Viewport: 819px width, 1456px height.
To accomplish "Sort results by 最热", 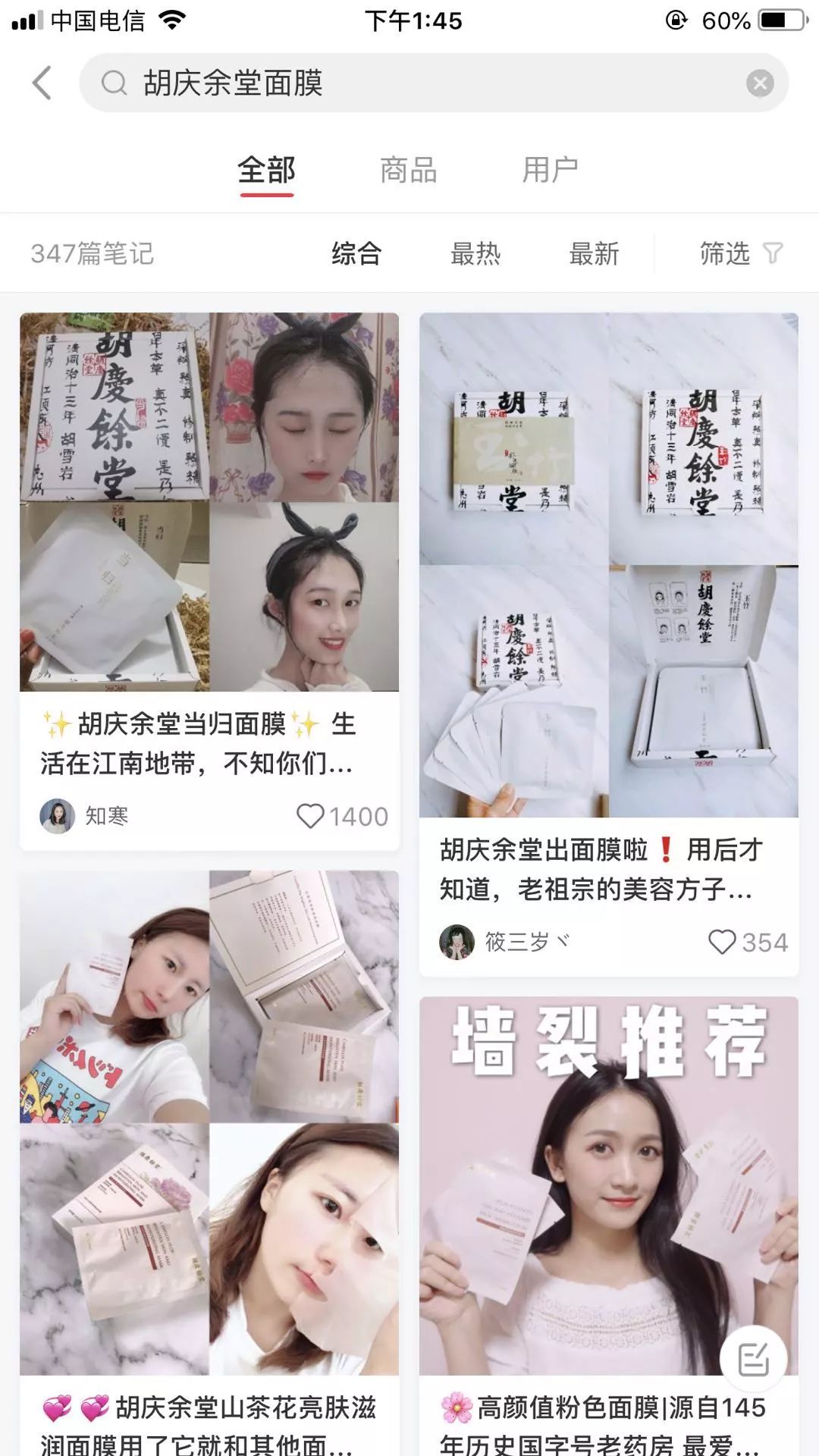I will [x=475, y=253].
